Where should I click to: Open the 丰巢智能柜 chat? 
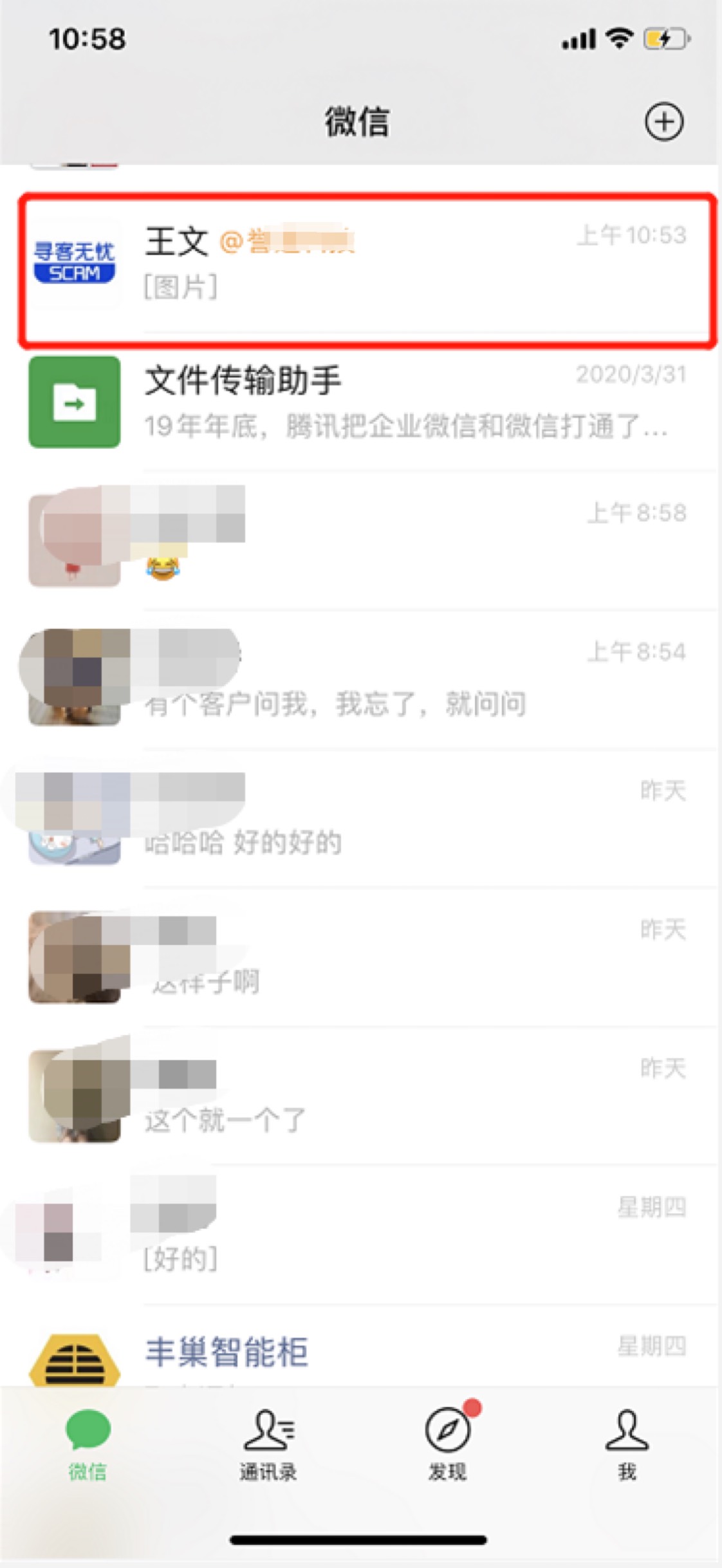click(x=360, y=1355)
